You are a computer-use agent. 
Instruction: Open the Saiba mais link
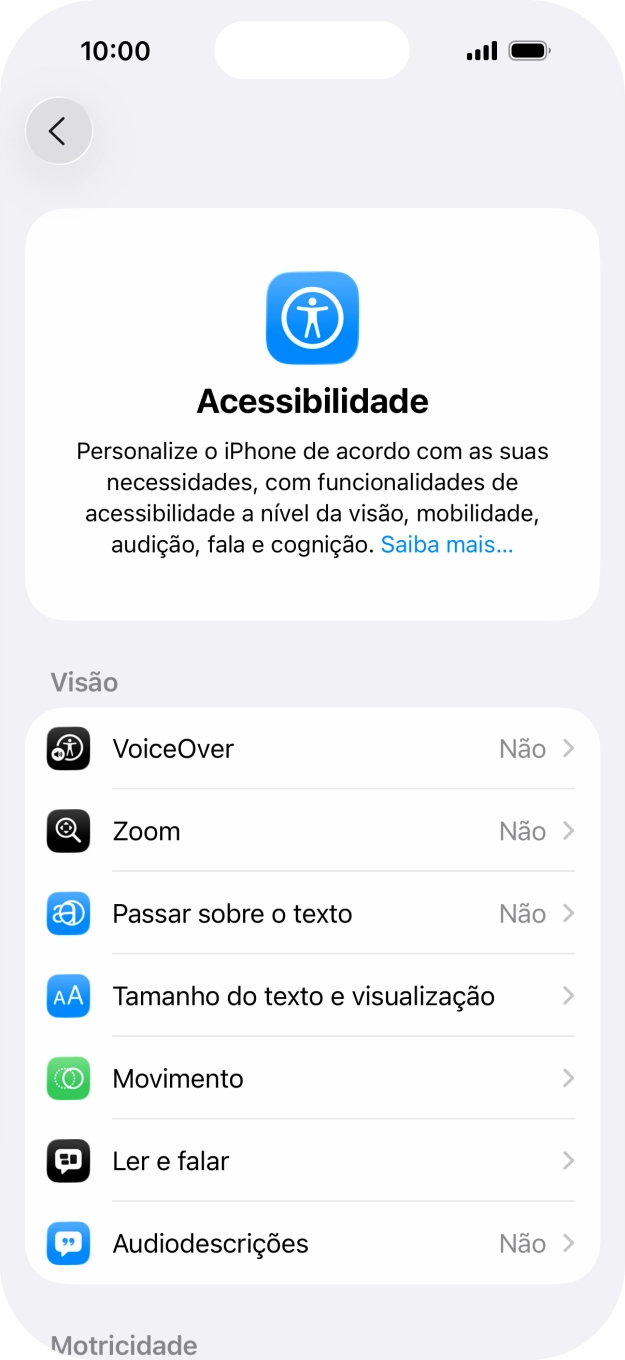446,545
